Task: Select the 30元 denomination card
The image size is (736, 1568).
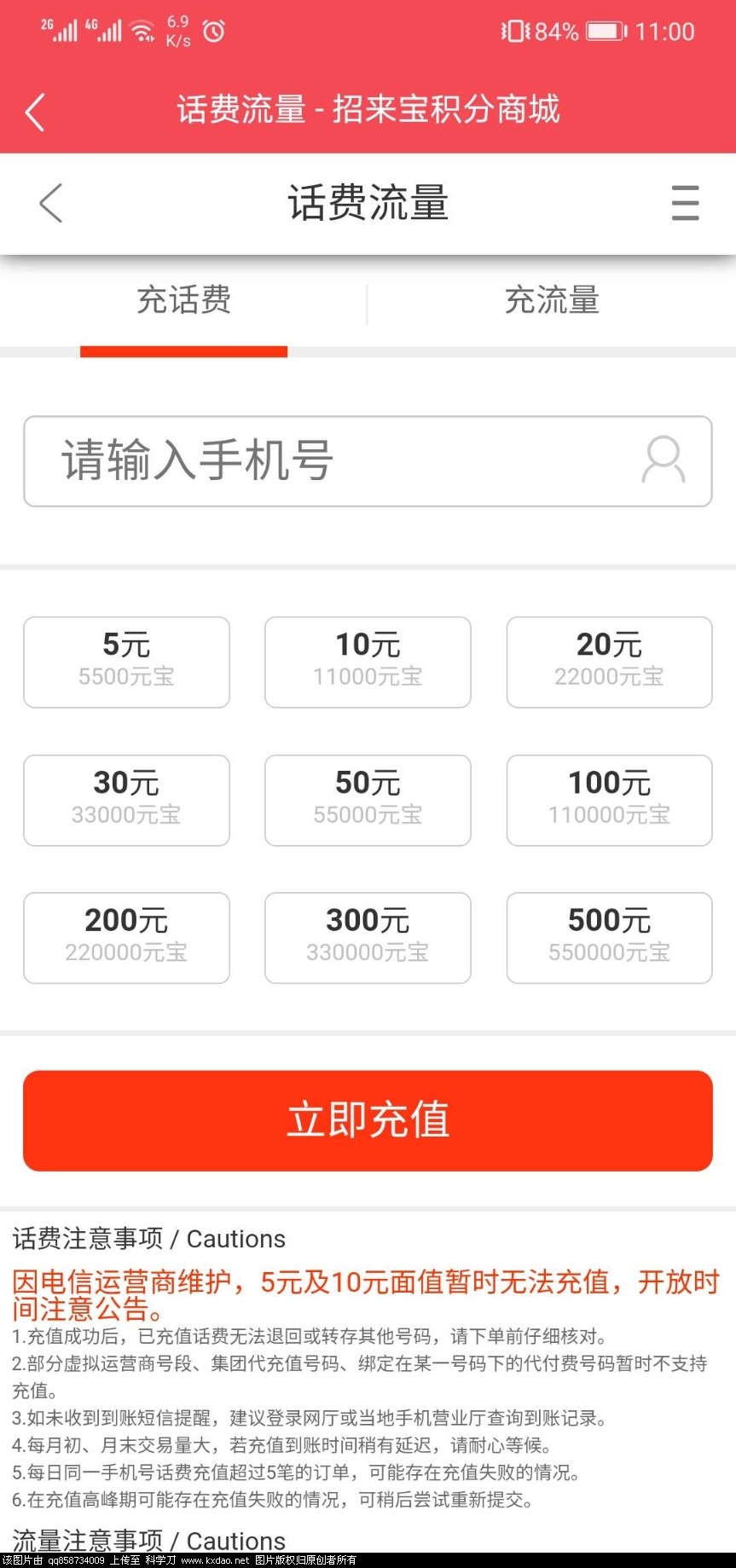Action: [x=126, y=800]
